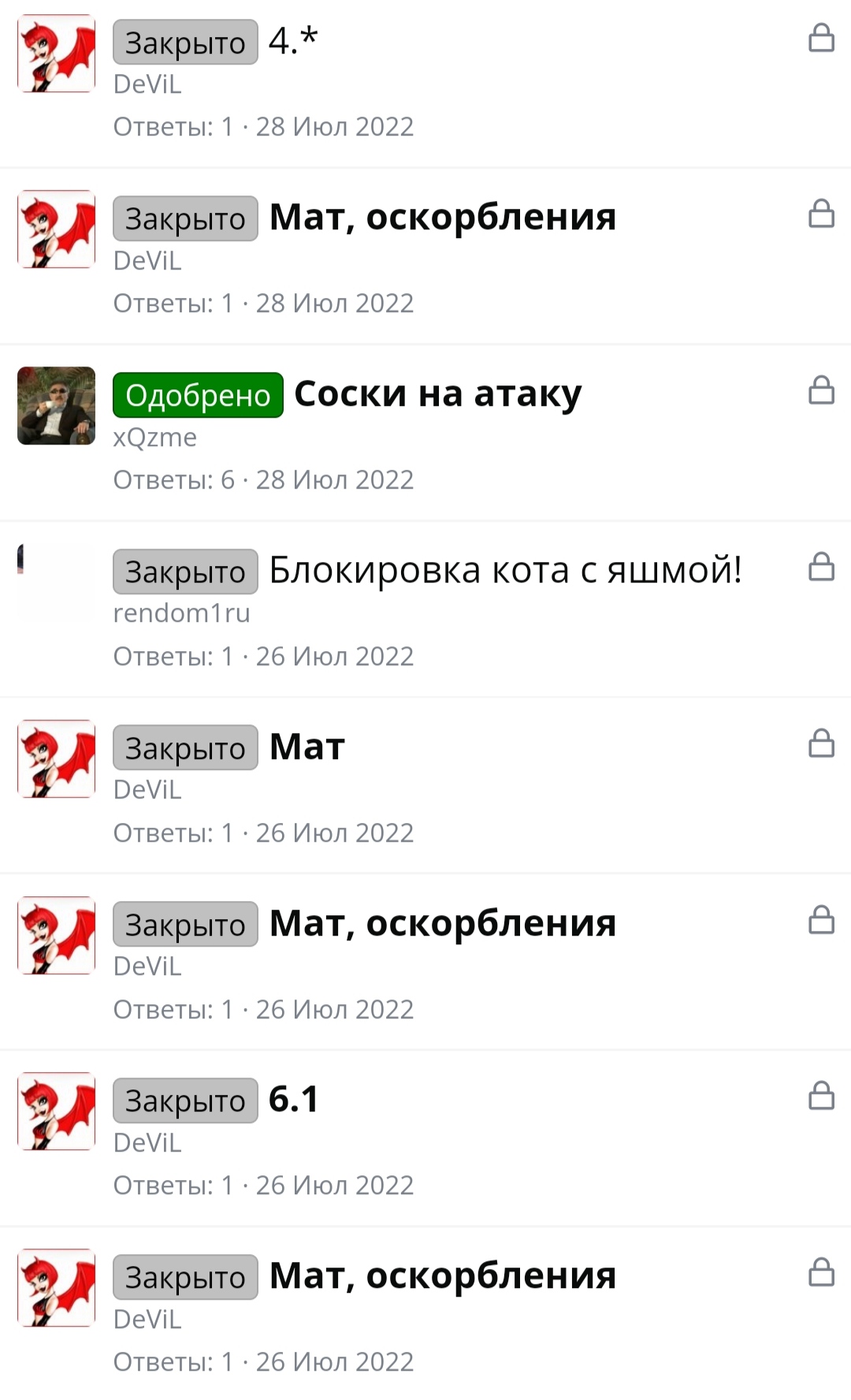Open the thread titled just Мат
Screen dimensions: 851x1400
point(307,747)
